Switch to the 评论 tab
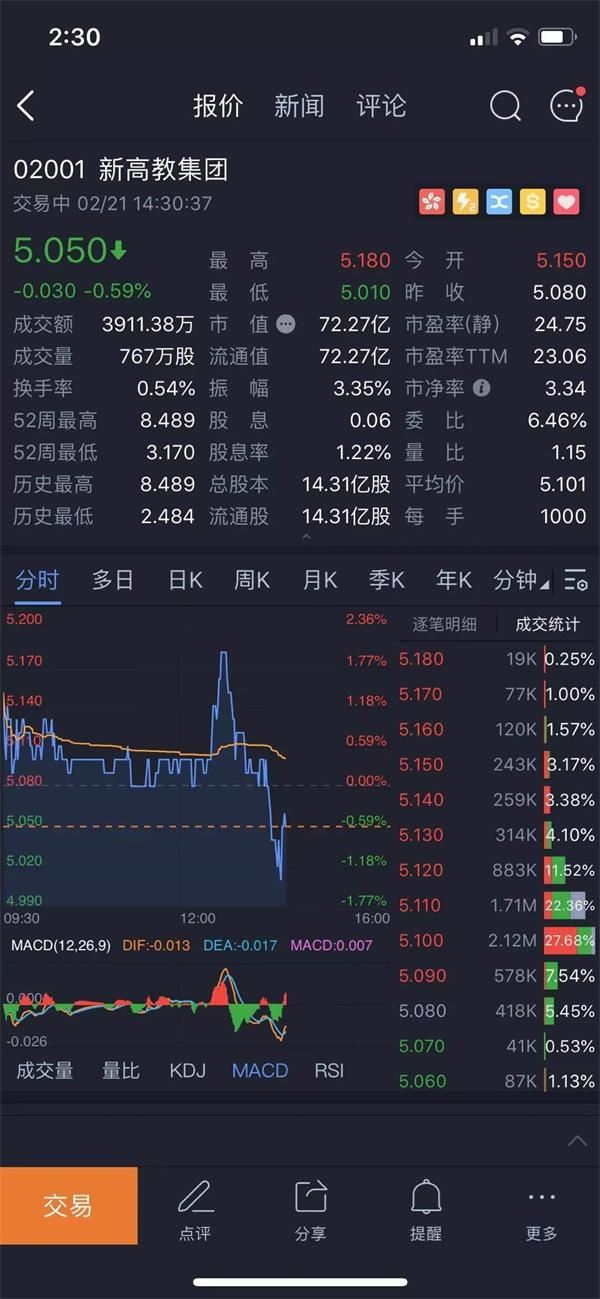This screenshot has height=1299, width=600. 381,106
